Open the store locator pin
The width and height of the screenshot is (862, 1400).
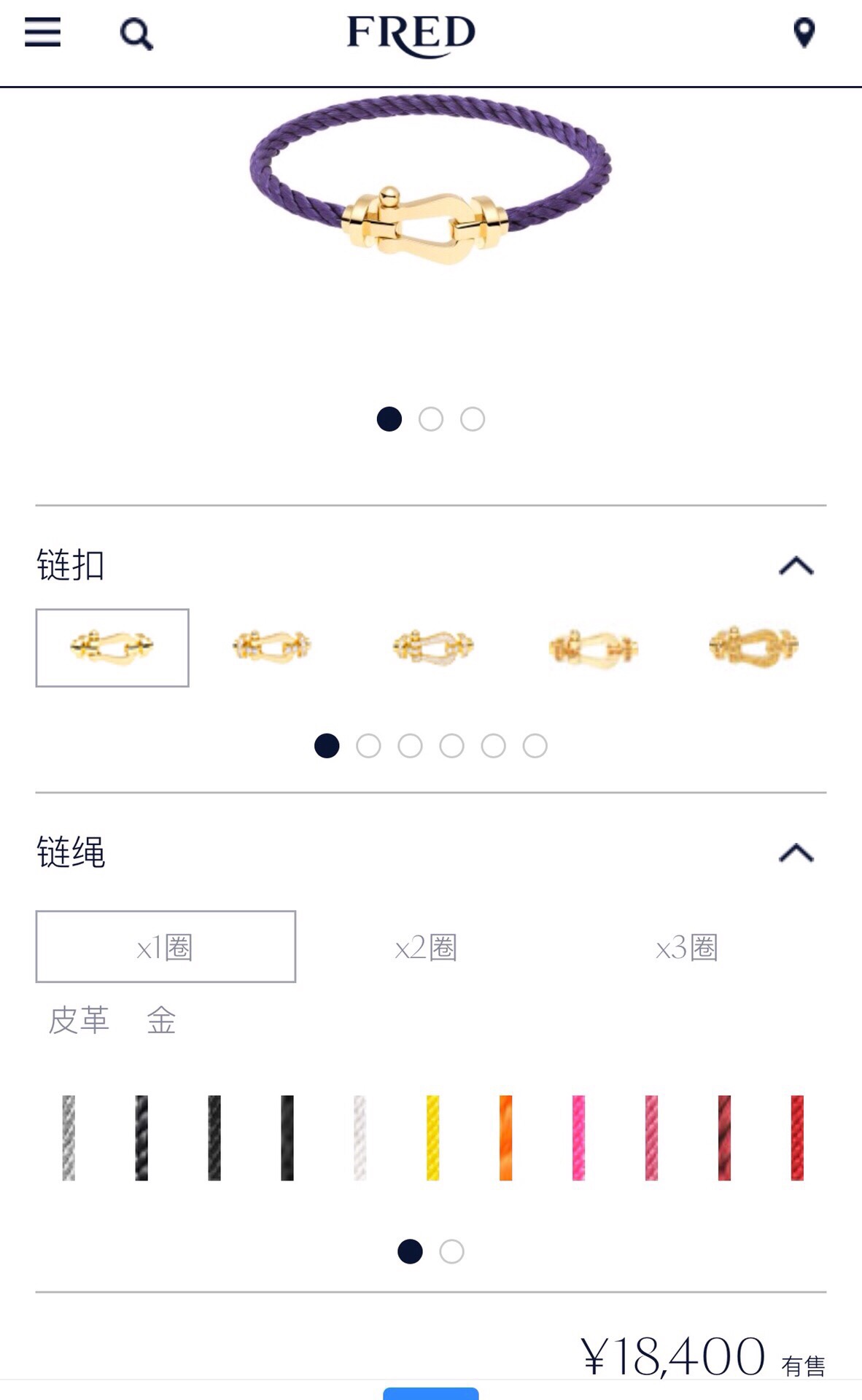(804, 33)
